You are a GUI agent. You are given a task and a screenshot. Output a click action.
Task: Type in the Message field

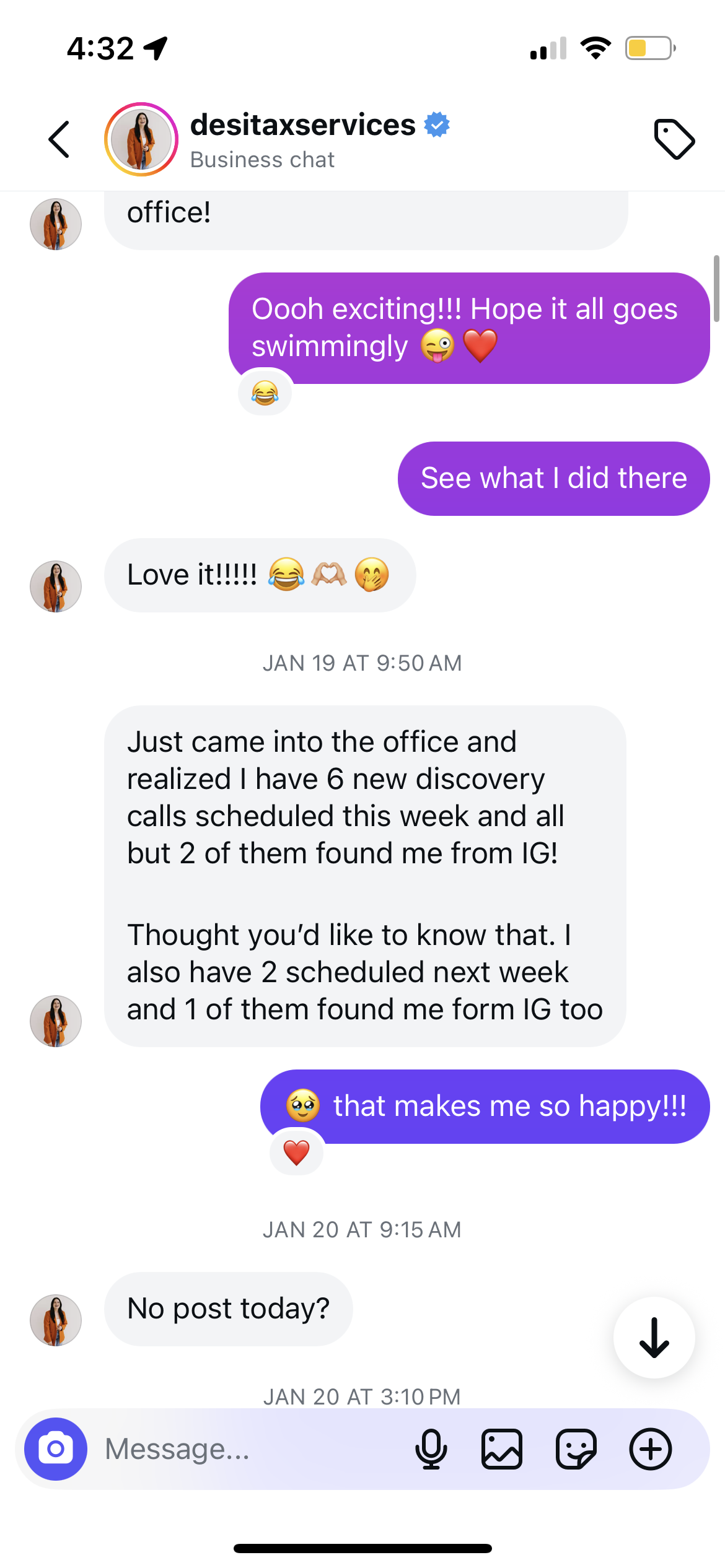[248, 1449]
